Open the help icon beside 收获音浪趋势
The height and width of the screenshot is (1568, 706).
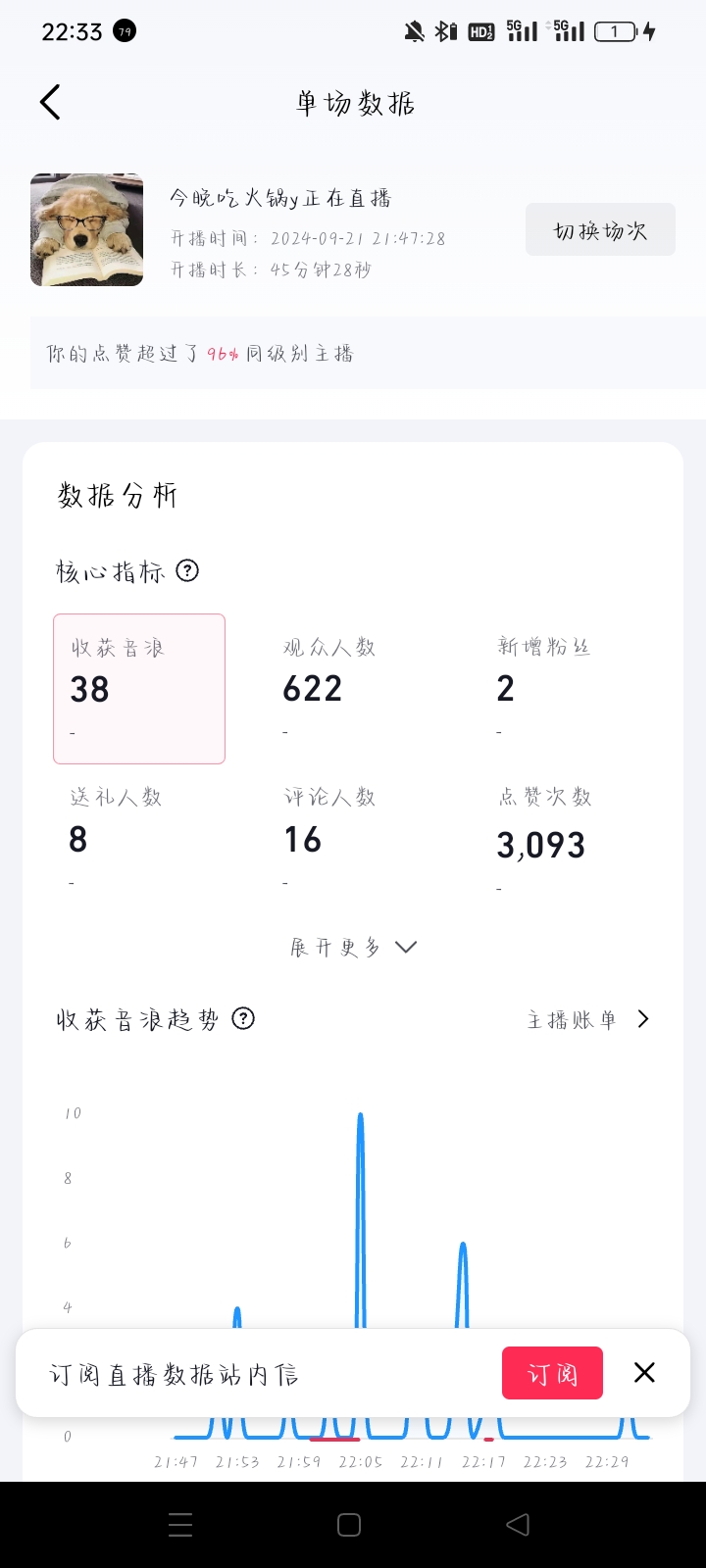(243, 1019)
